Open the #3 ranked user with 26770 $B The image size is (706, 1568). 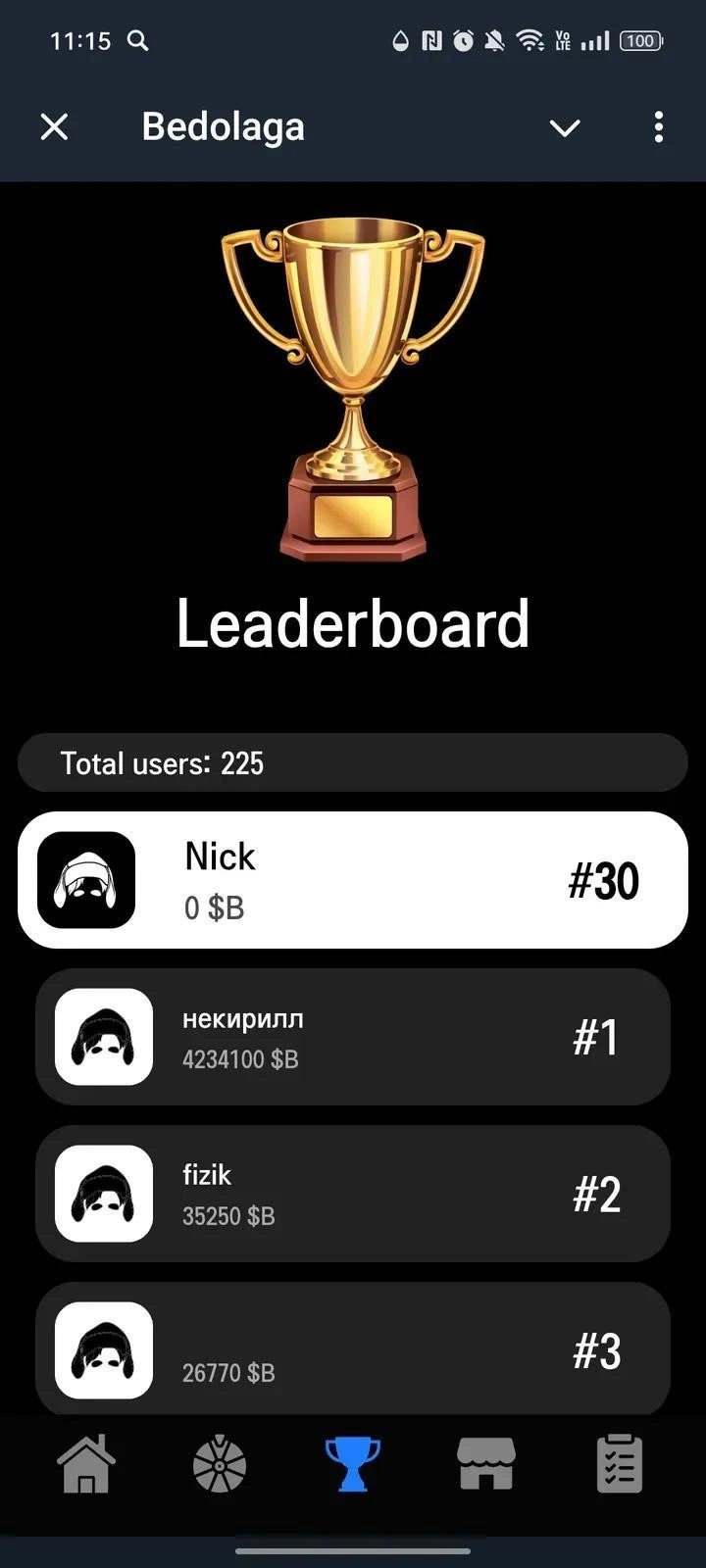pyautogui.click(x=353, y=1348)
